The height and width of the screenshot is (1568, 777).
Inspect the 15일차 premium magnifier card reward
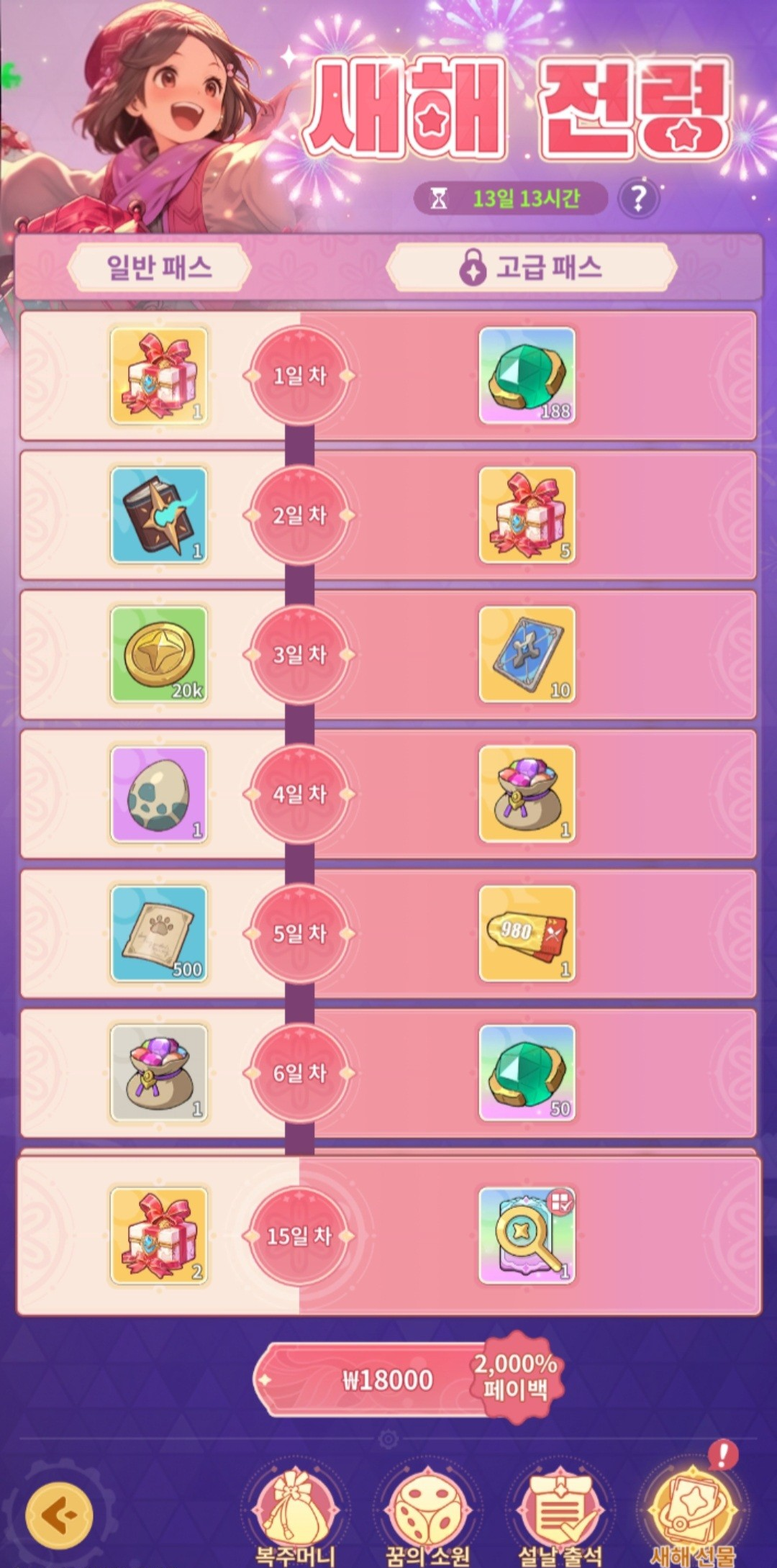tap(527, 1236)
